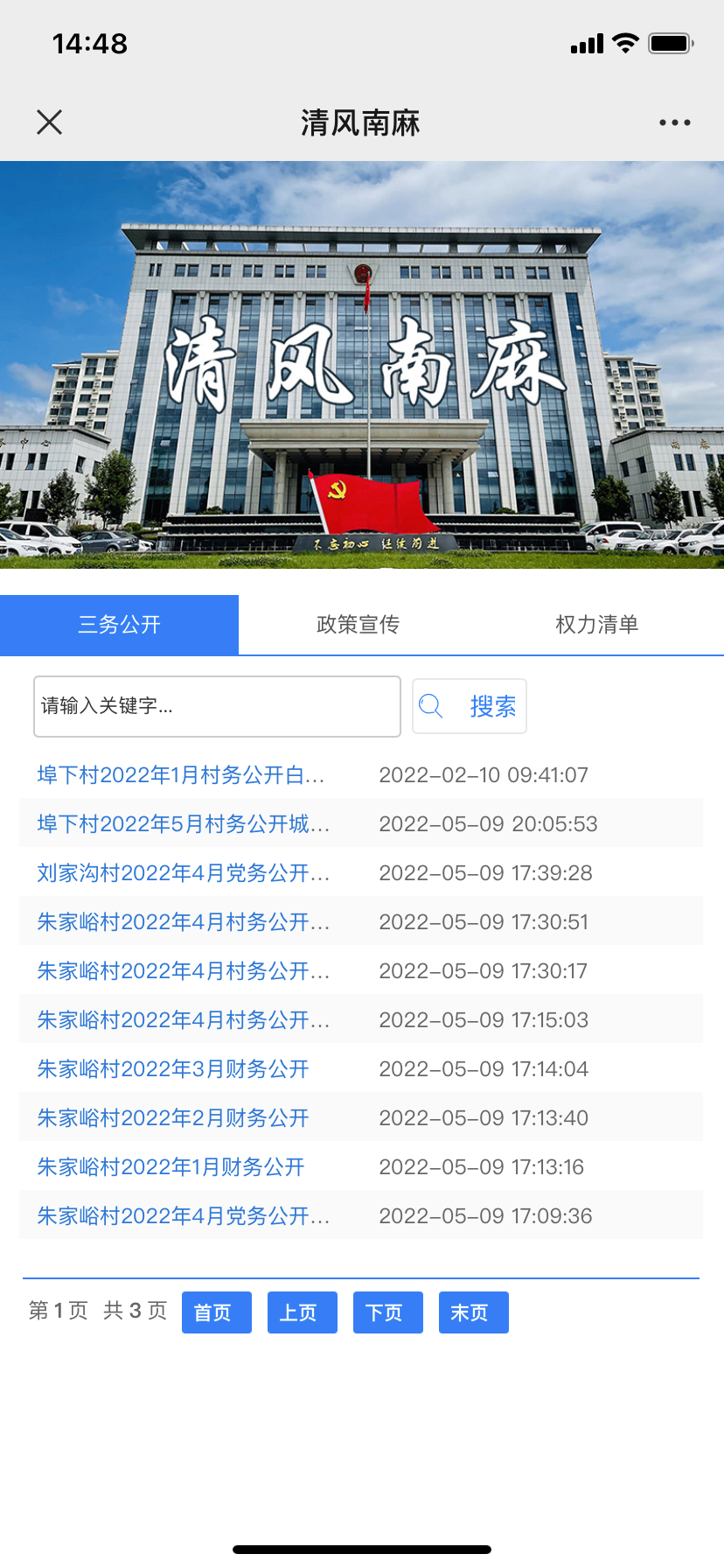The image size is (724, 1568).
Task: Select the 三务公开 tab
Action: pos(120,625)
